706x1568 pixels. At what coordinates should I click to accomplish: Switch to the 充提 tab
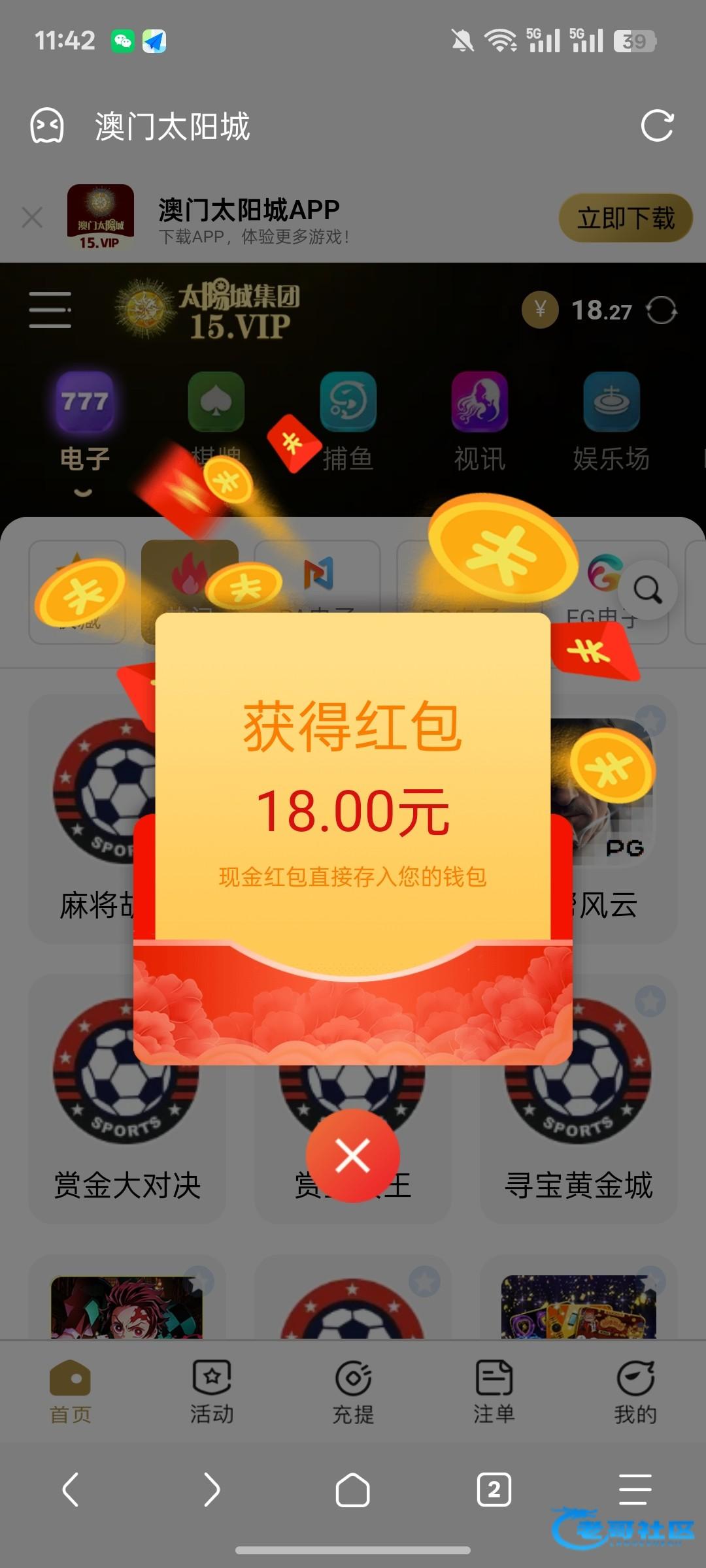point(353,1392)
